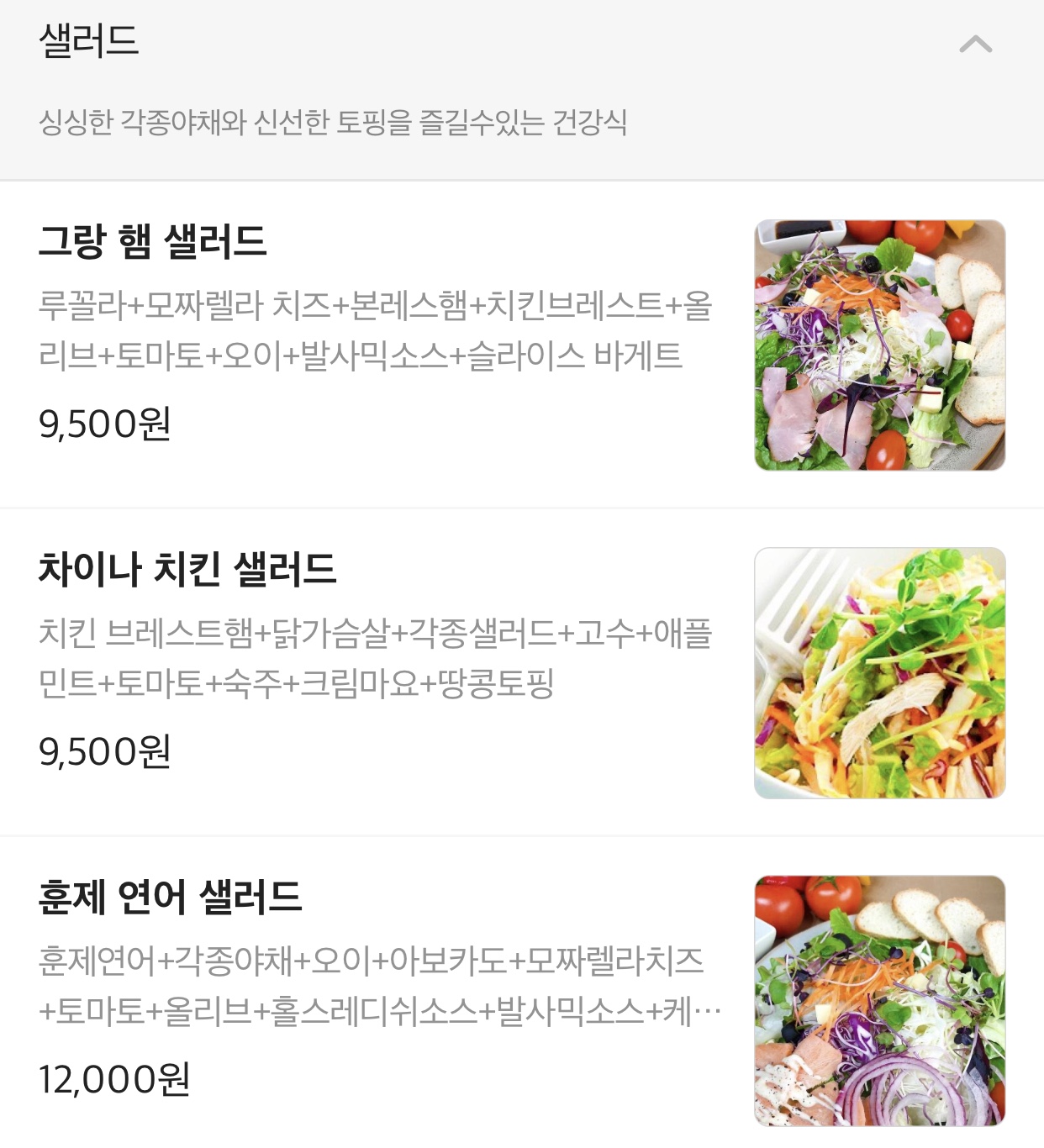Viewport: 1044px width, 1148px height.
Task: Choose the 훈제 연어 샐러드 item
Action: click(171, 898)
